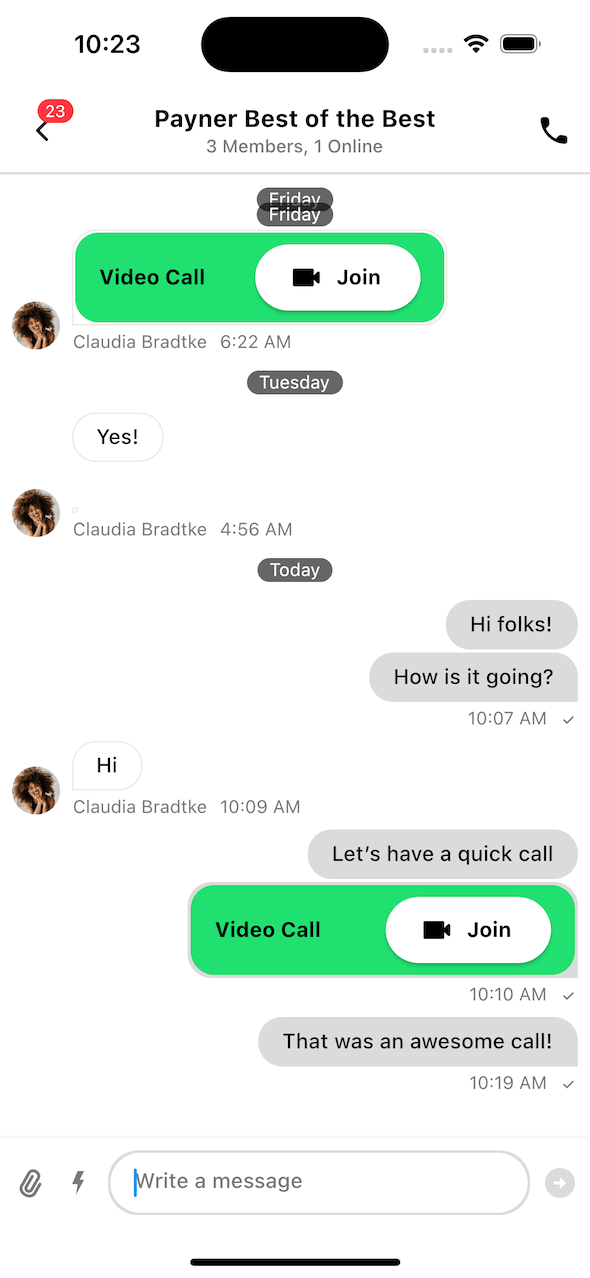Open the lightning bolt commands menu
The width and height of the screenshot is (590, 1278).
click(x=78, y=1183)
